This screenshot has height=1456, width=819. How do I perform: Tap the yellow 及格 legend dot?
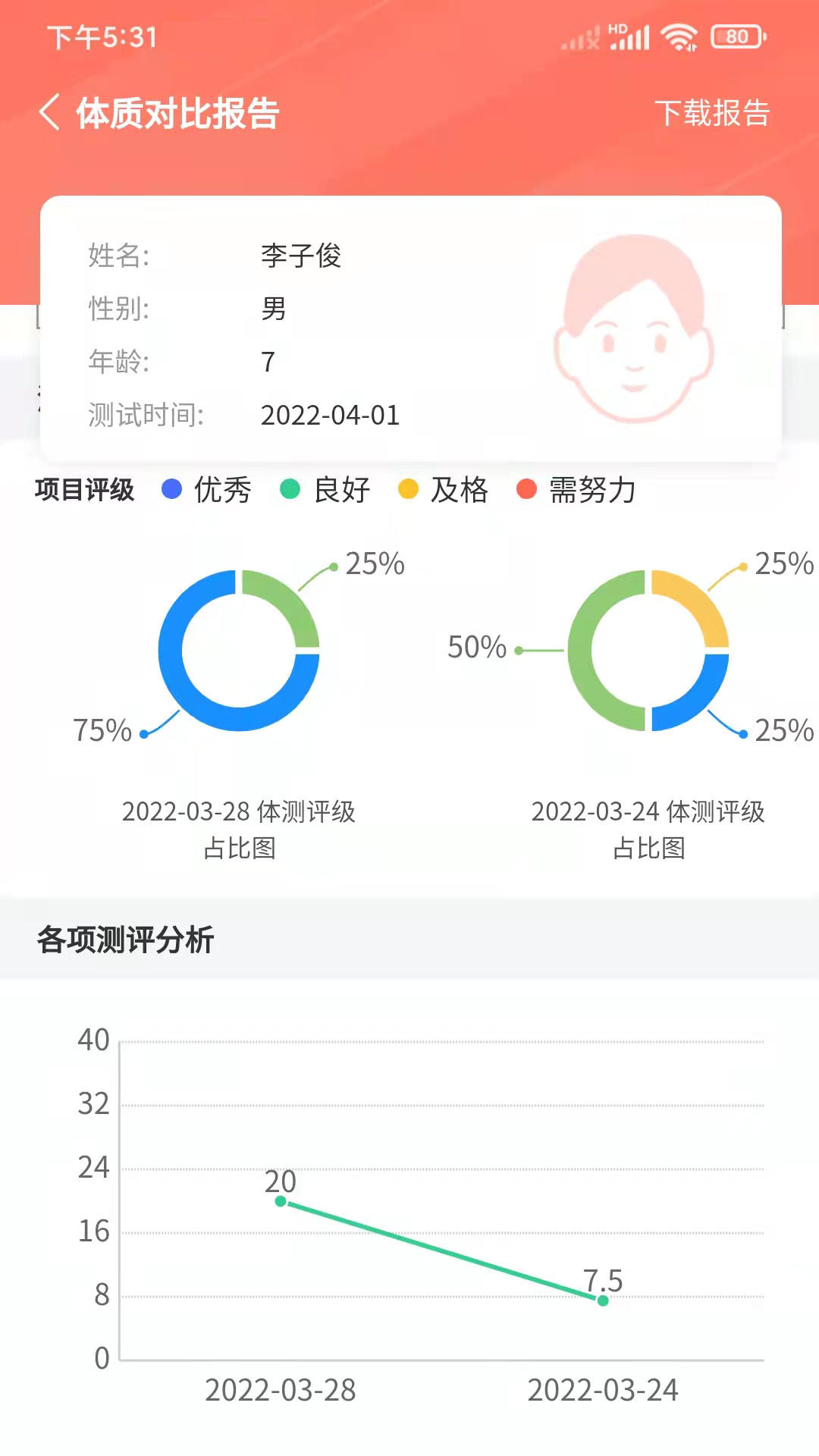[409, 491]
